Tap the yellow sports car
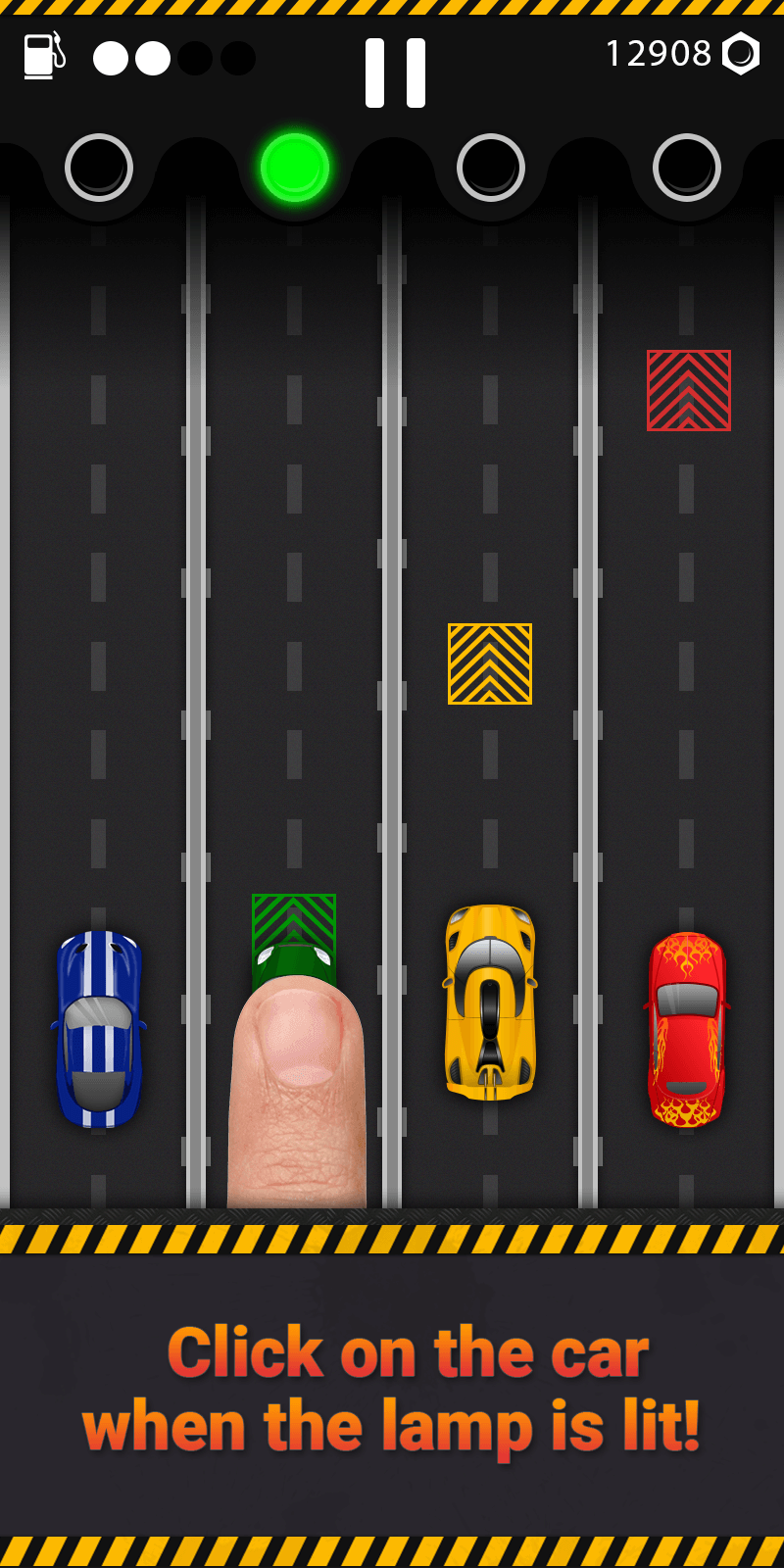784x1568 pixels. tap(490, 1002)
